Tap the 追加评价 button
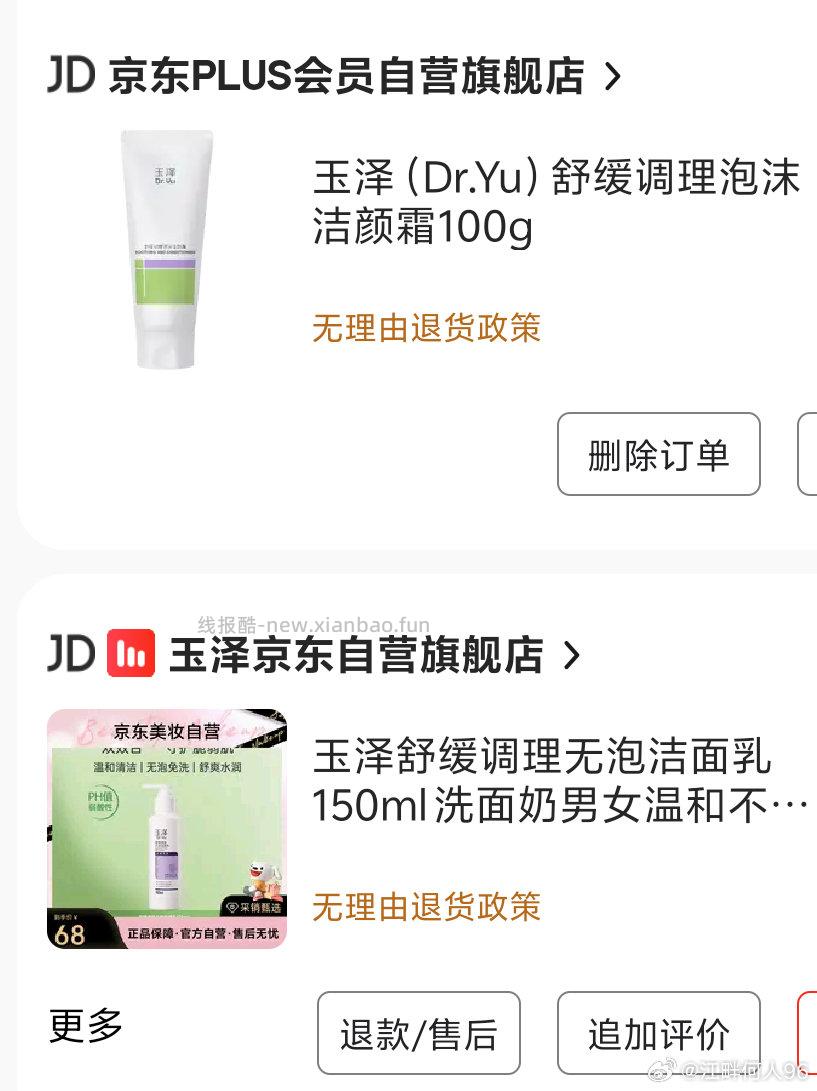Screen dimensions: 817x1091 (x=658, y=1033)
